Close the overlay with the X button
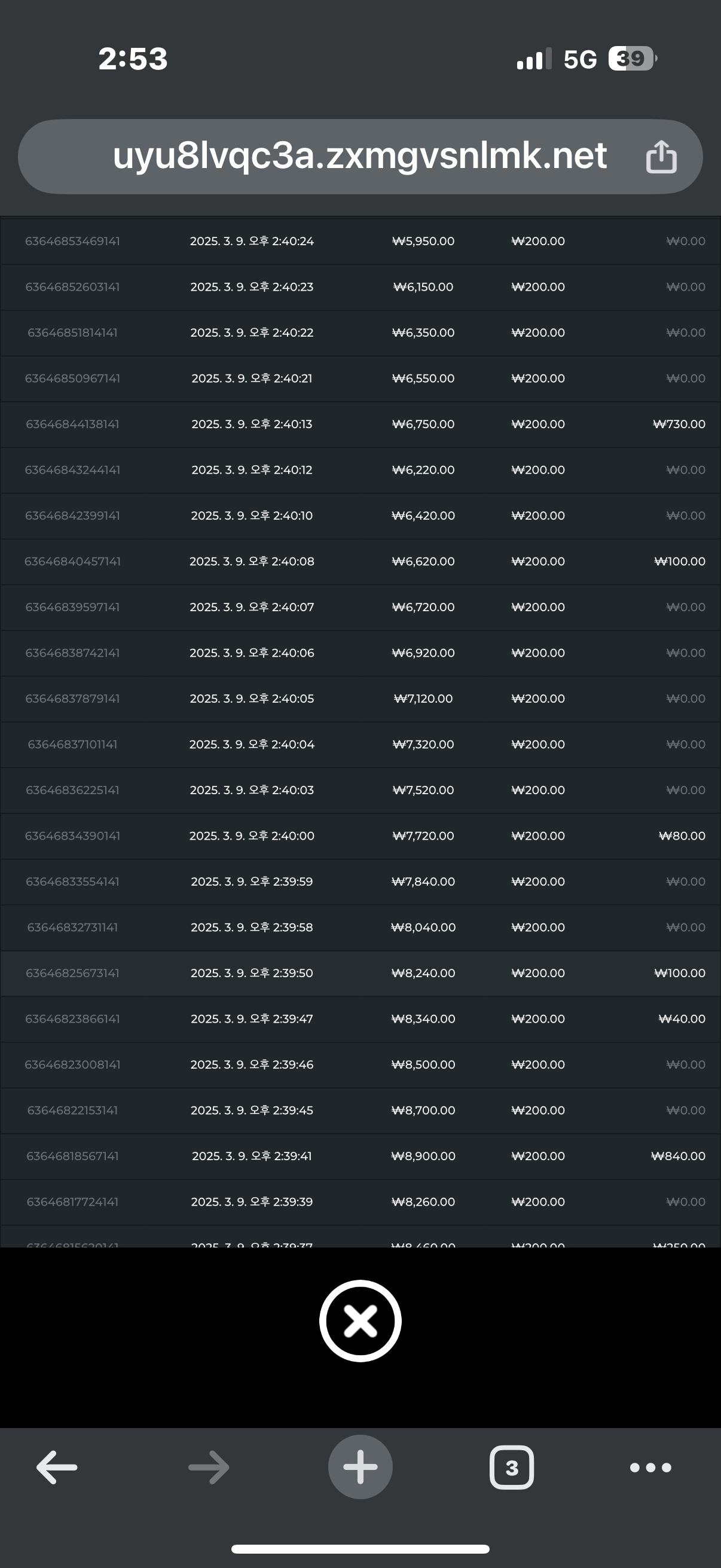Image resolution: width=721 pixels, height=1568 pixels. (x=360, y=1320)
